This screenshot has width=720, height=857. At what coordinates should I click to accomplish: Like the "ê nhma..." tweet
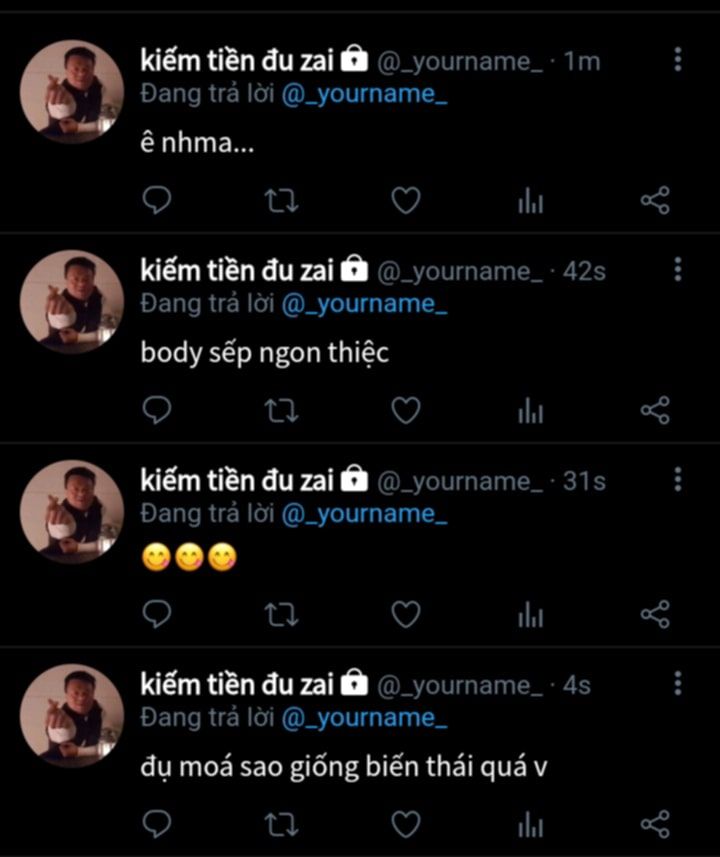pyautogui.click(x=405, y=201)
